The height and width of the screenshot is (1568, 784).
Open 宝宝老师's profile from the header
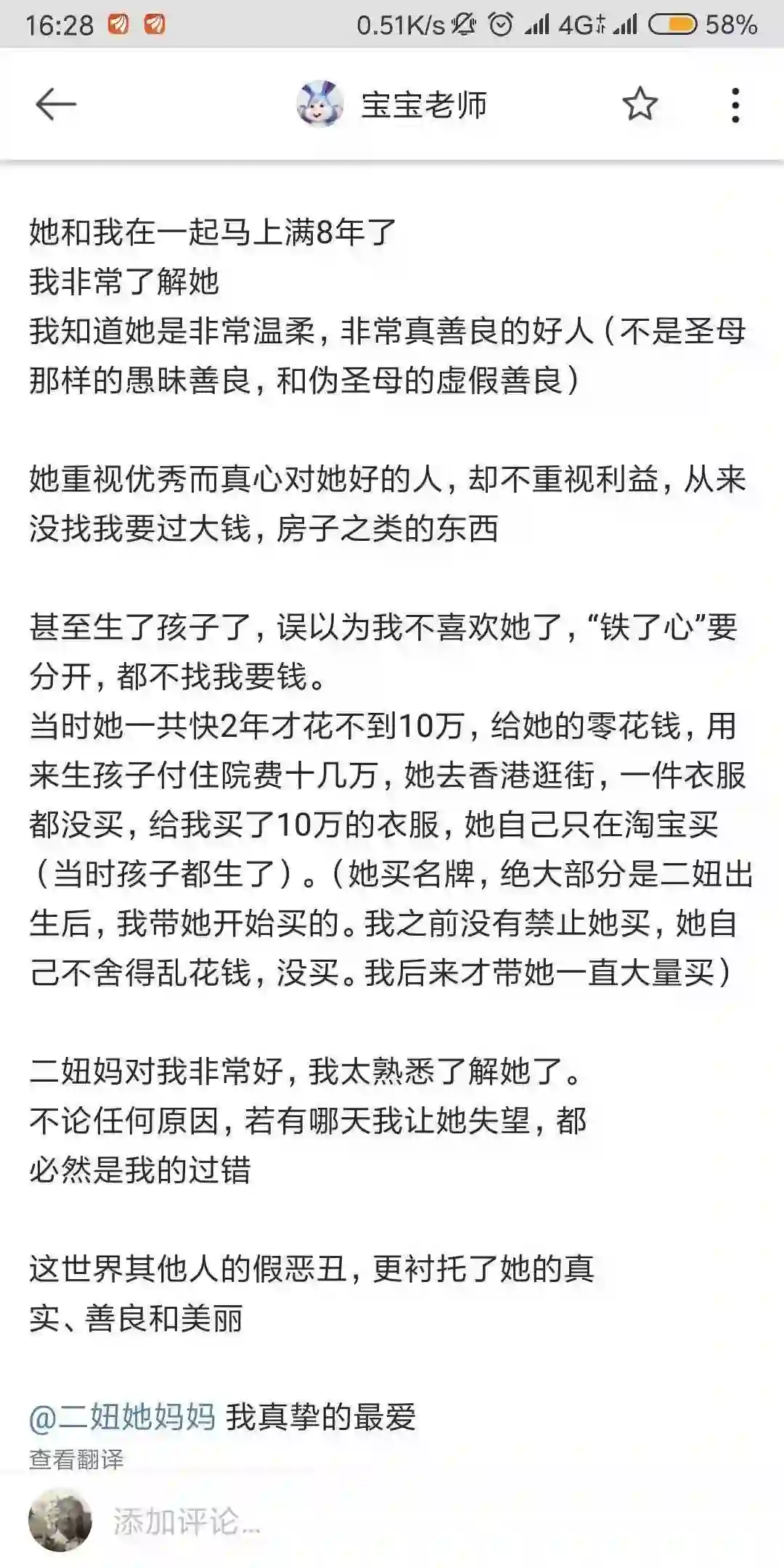[x=393, y=105]
